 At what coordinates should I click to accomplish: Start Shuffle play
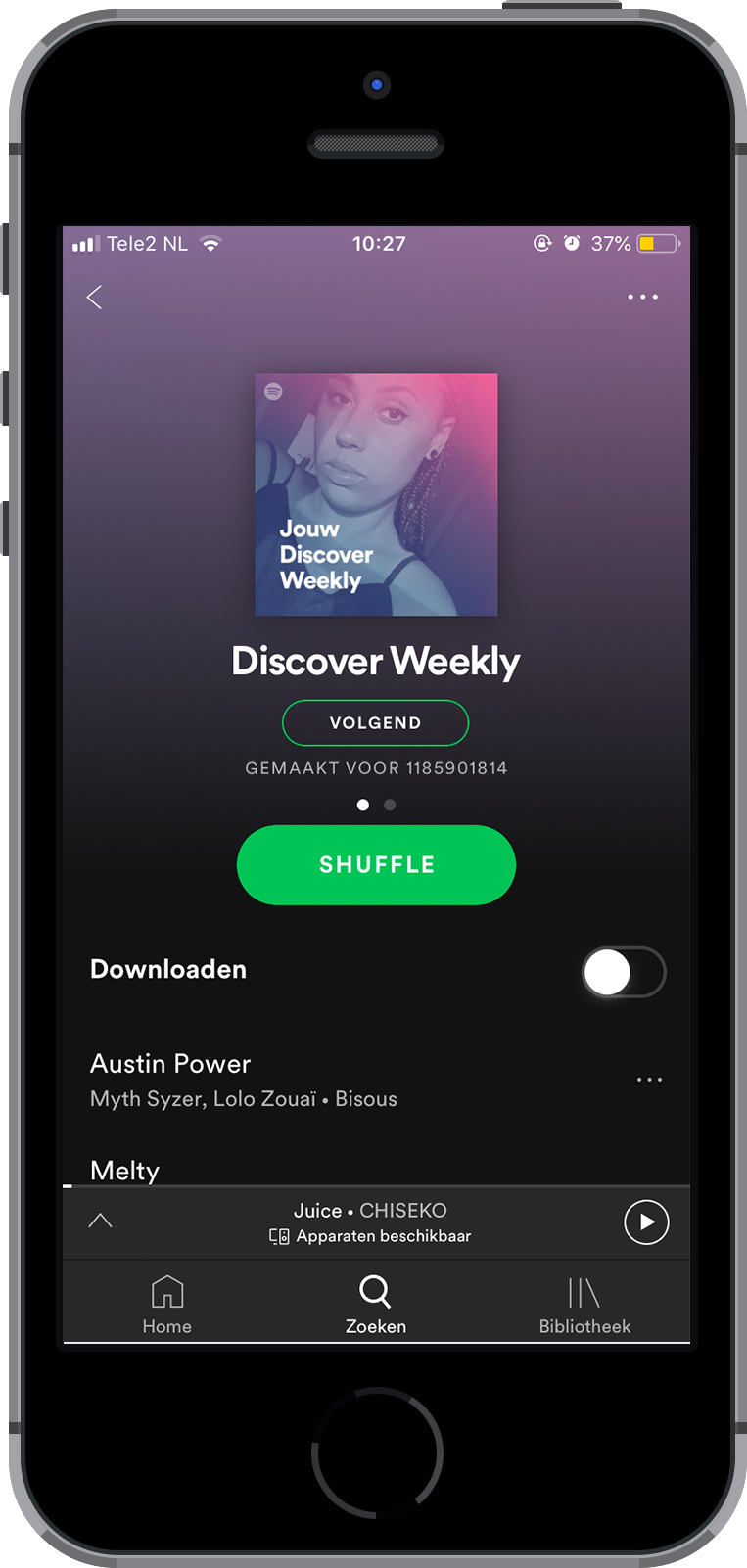pos(376,865)
